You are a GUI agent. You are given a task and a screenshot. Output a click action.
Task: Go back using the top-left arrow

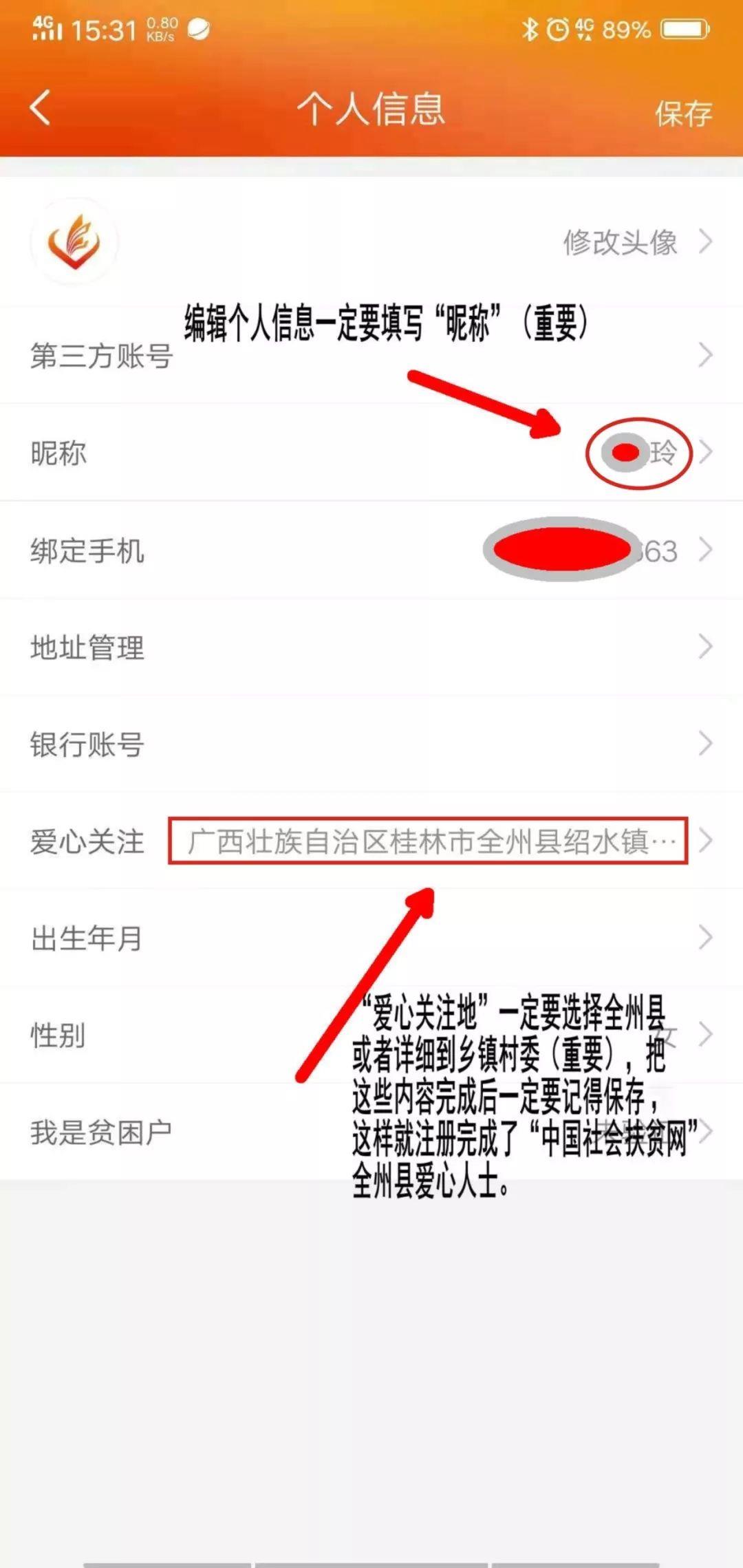[x=41, y=109]
